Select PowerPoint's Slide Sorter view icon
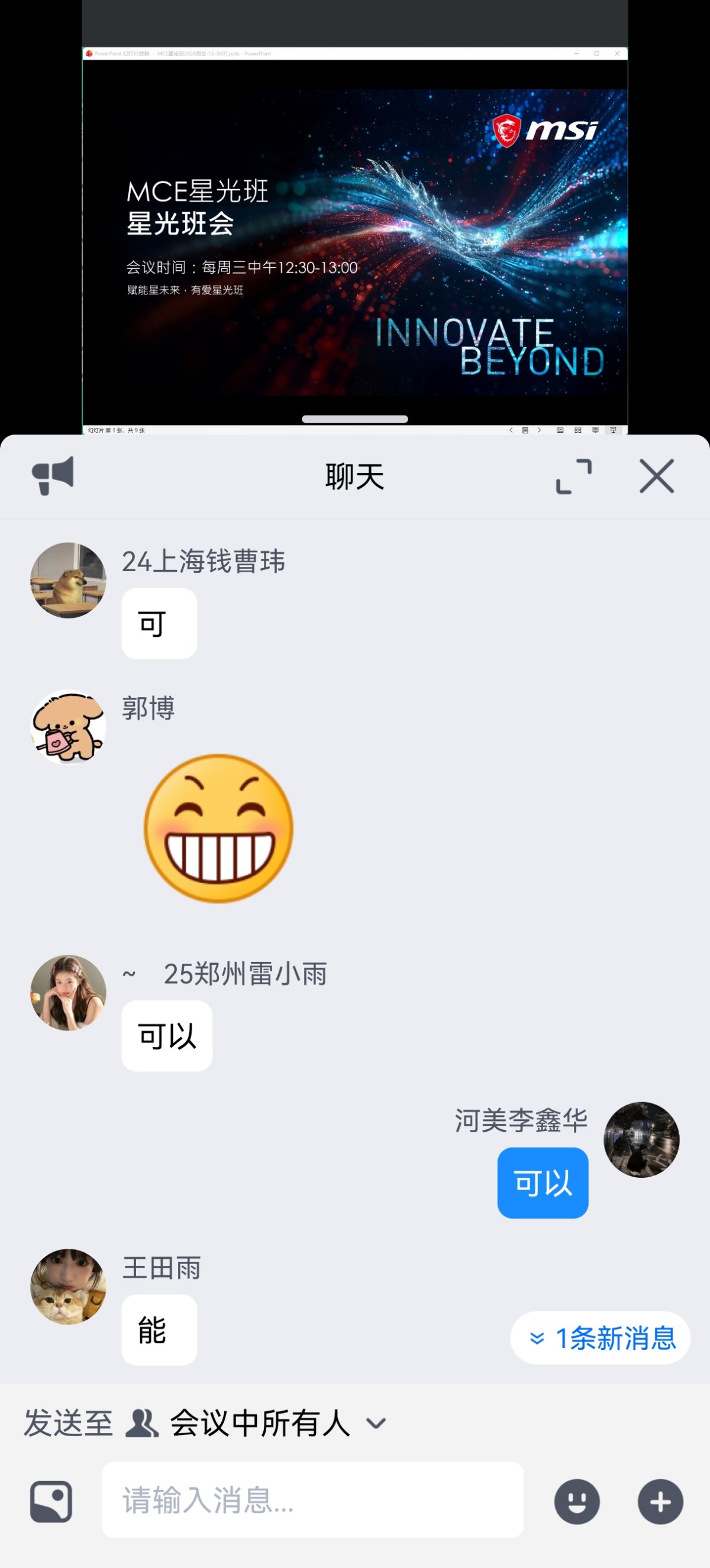 (577, 430)
